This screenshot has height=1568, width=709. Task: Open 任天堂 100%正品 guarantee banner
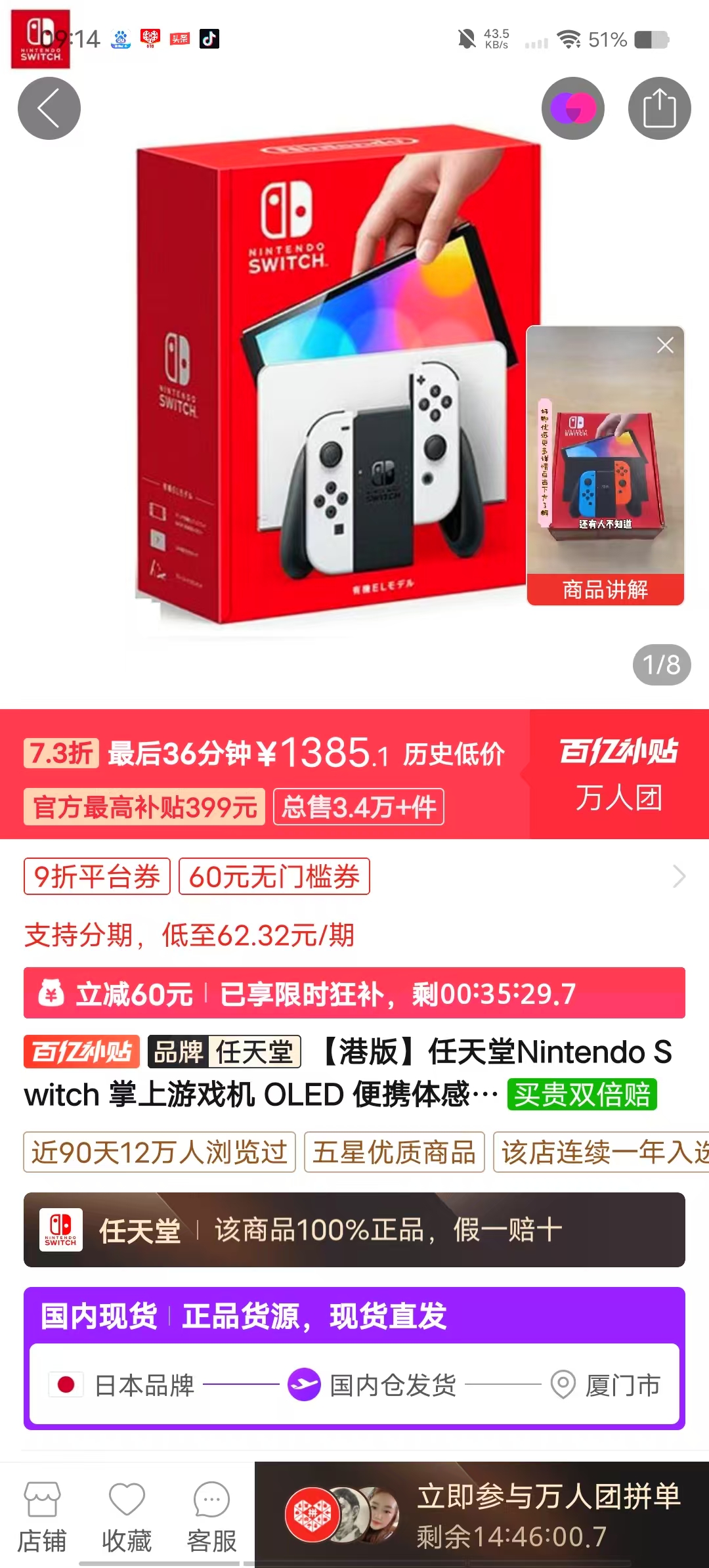point(354,1230)
